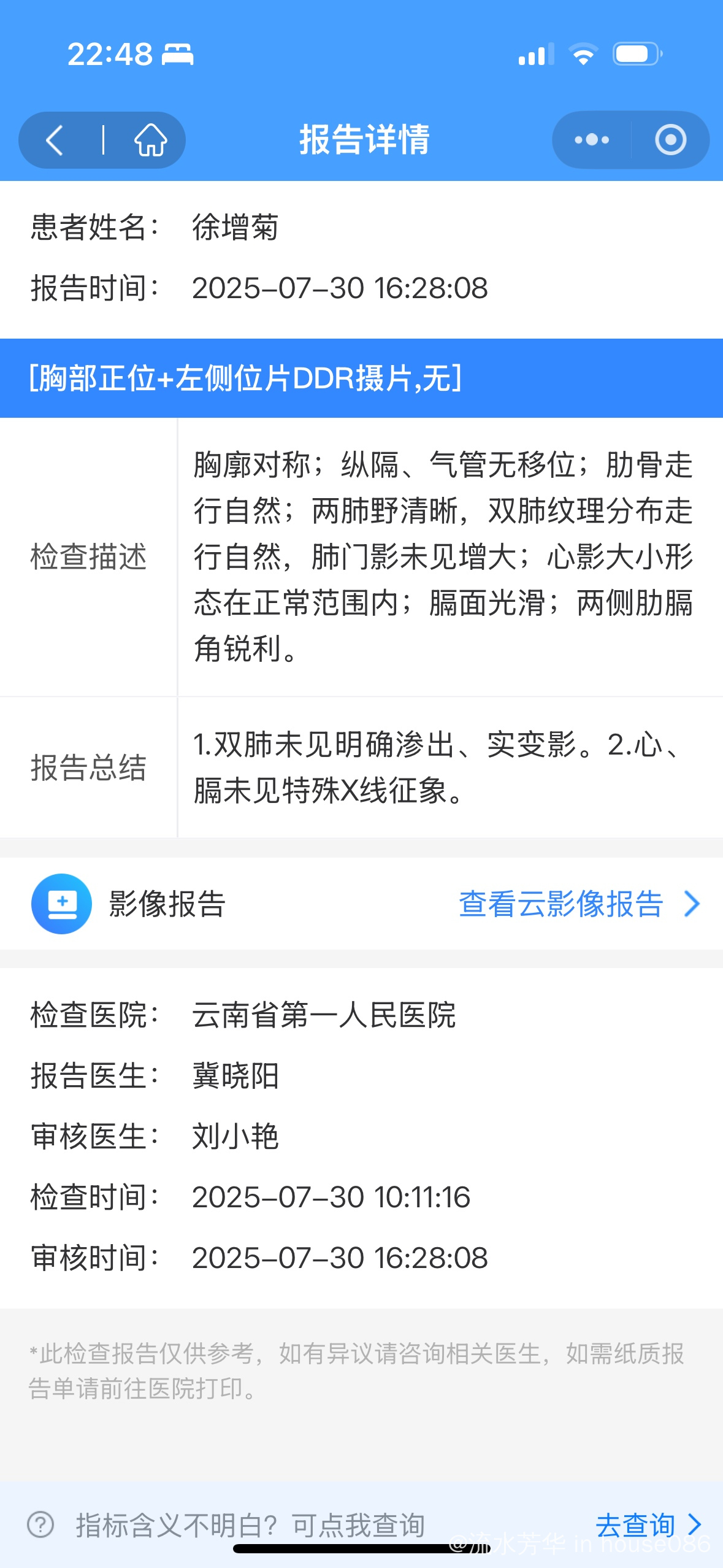Go back using the left arrow
The height and width of the screenshot is (1568, 723).
tap(55, 140)
